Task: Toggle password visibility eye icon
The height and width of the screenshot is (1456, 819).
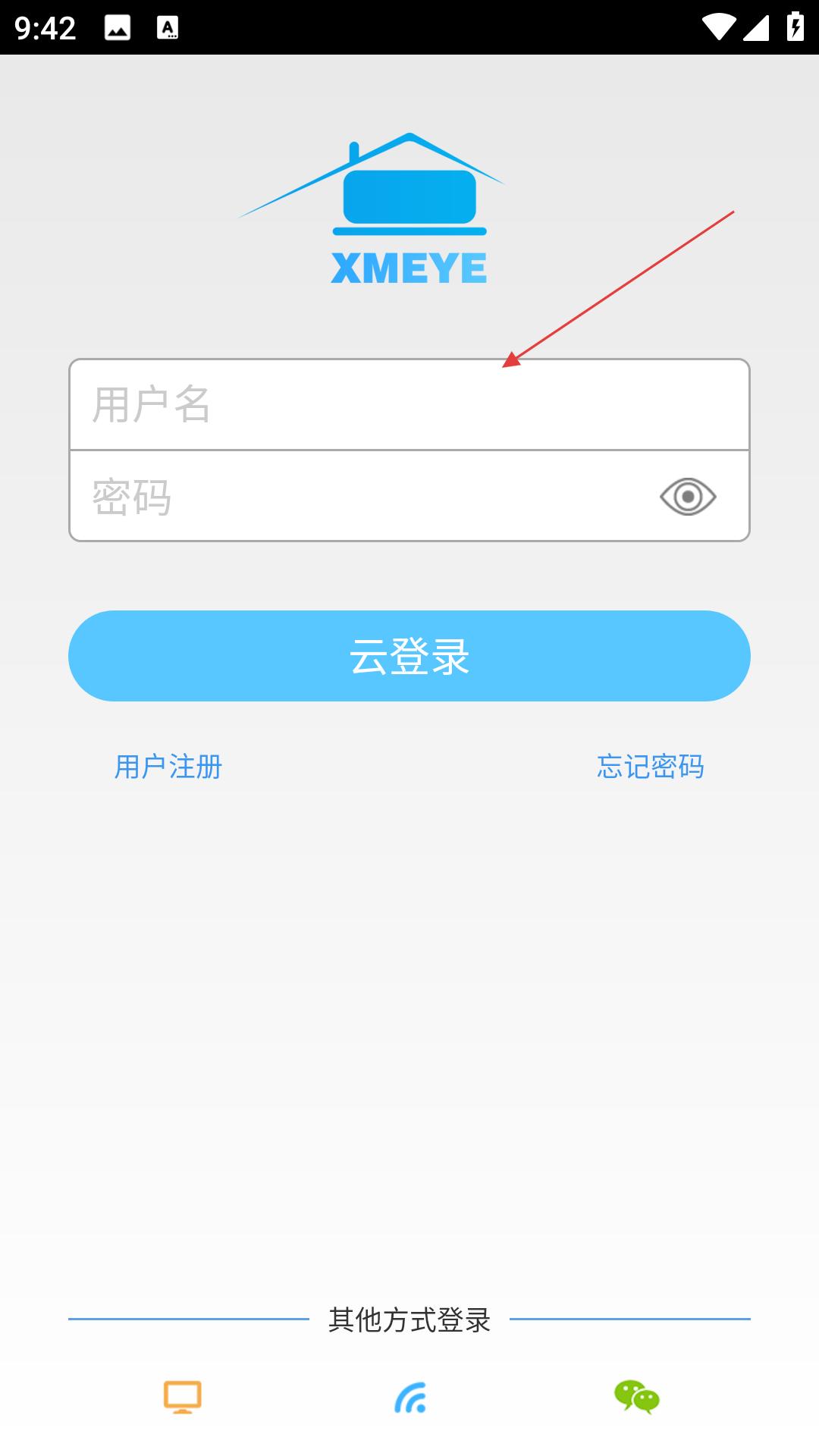Action: pos(688,497)
